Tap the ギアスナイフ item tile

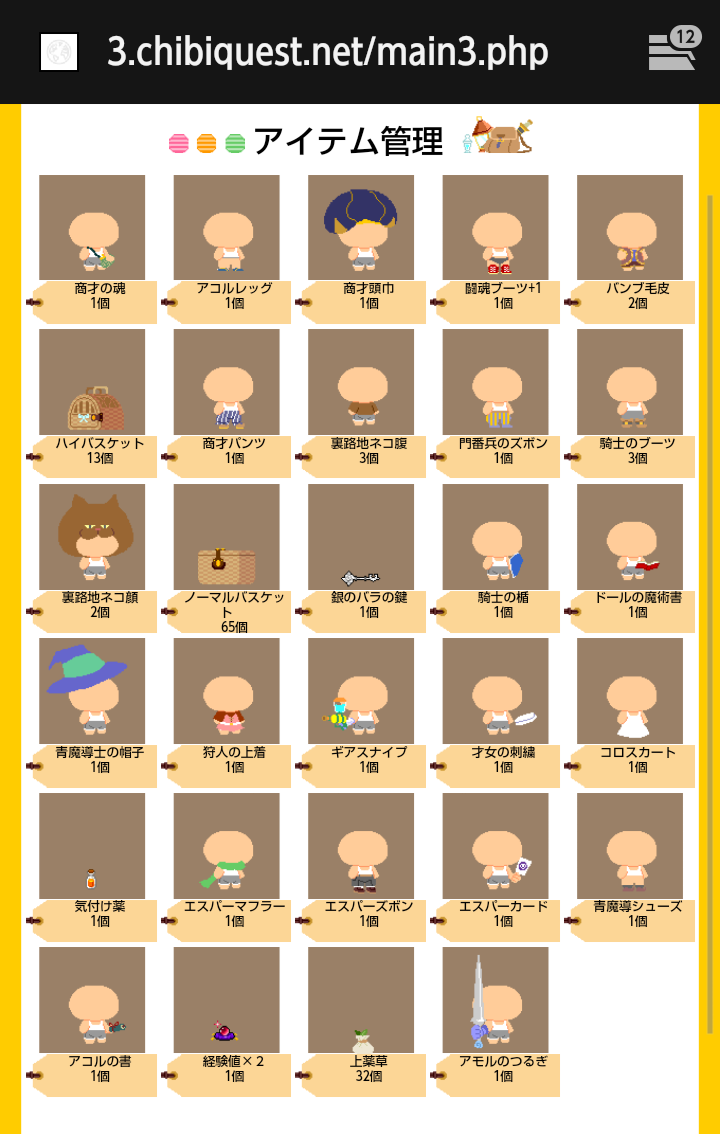click(361, 691)
